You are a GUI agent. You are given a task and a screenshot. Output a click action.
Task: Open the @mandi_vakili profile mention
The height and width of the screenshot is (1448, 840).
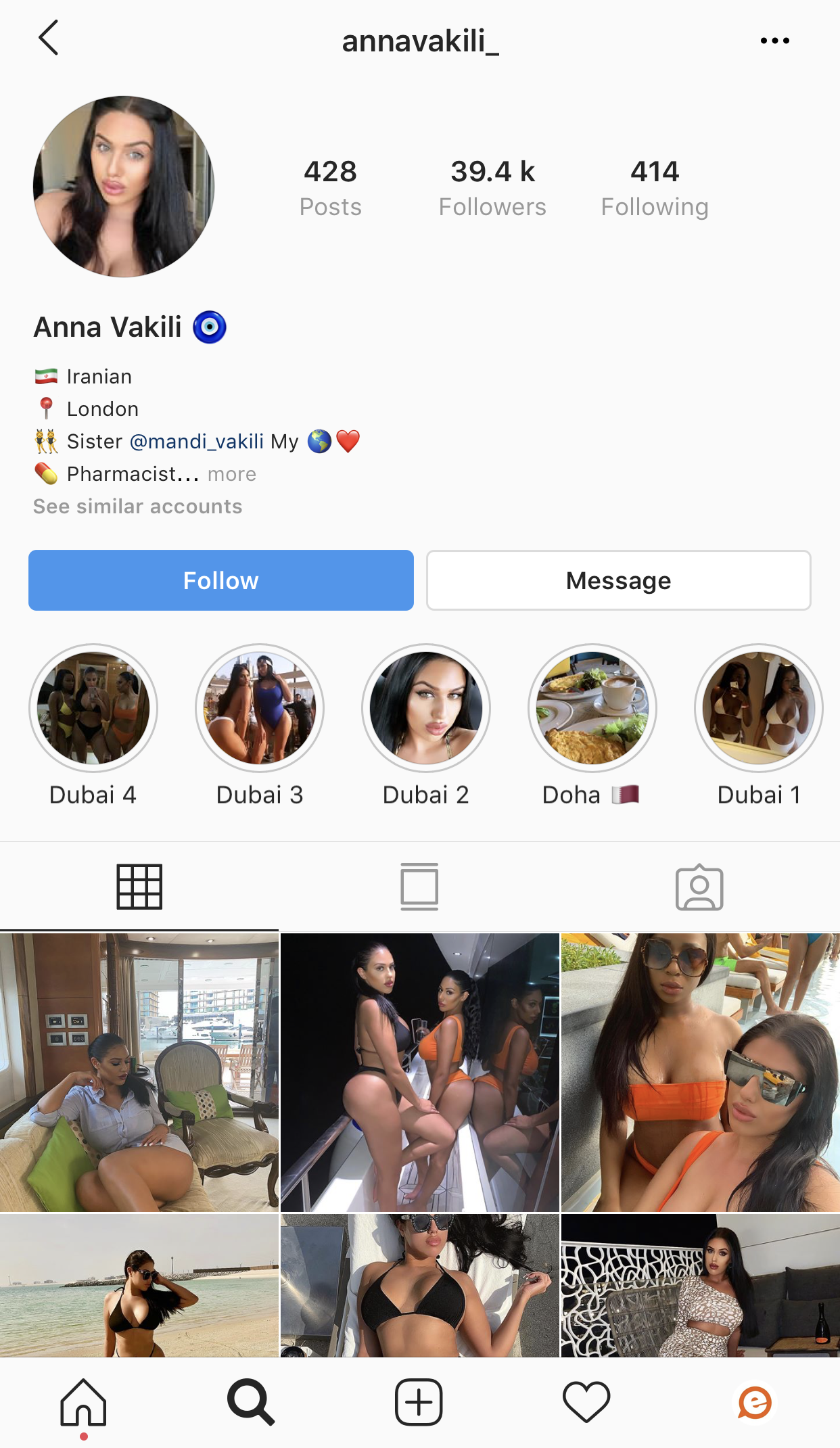(196, 442)
